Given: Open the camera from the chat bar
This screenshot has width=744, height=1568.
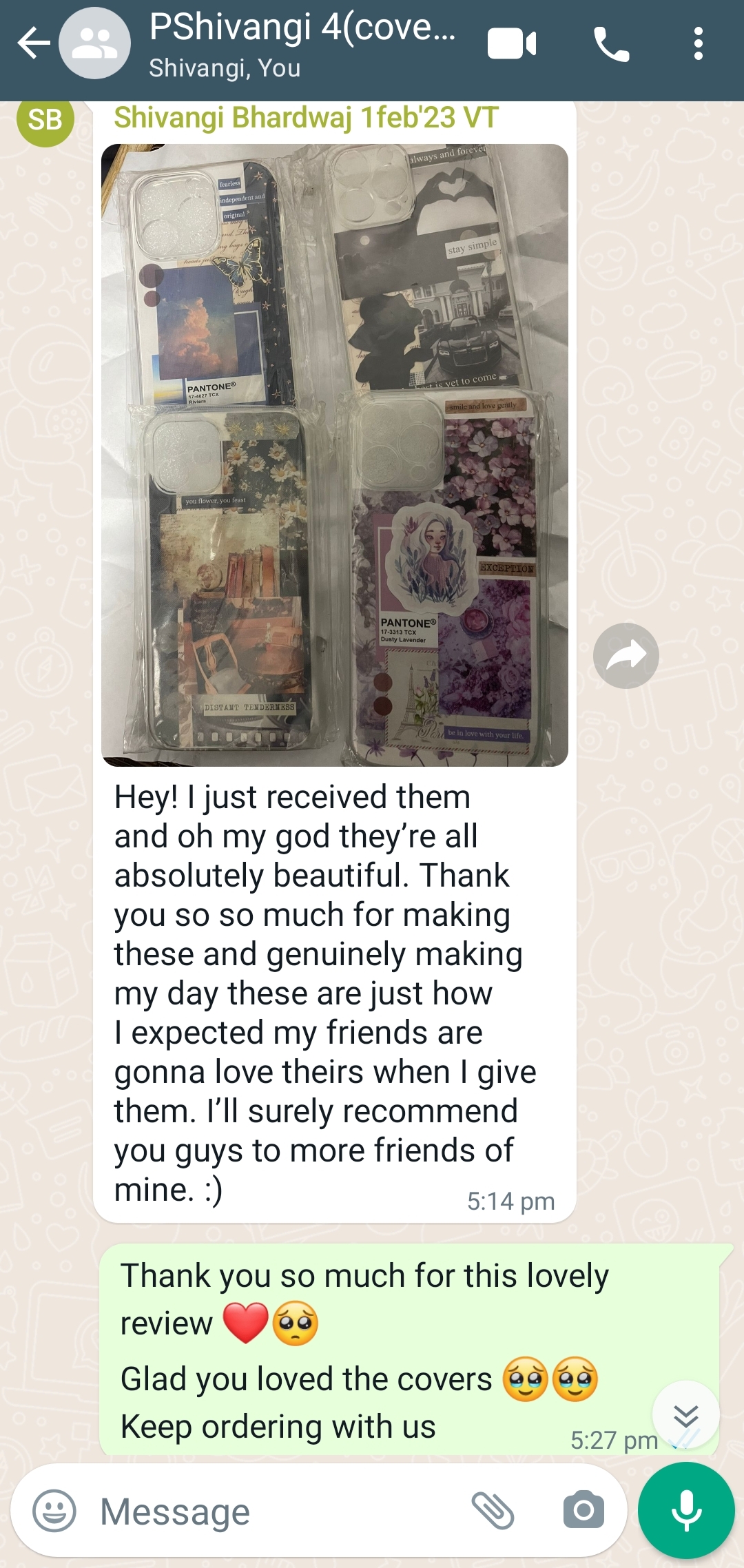Looking at the screenshot, I should [x=583, y=1511].
